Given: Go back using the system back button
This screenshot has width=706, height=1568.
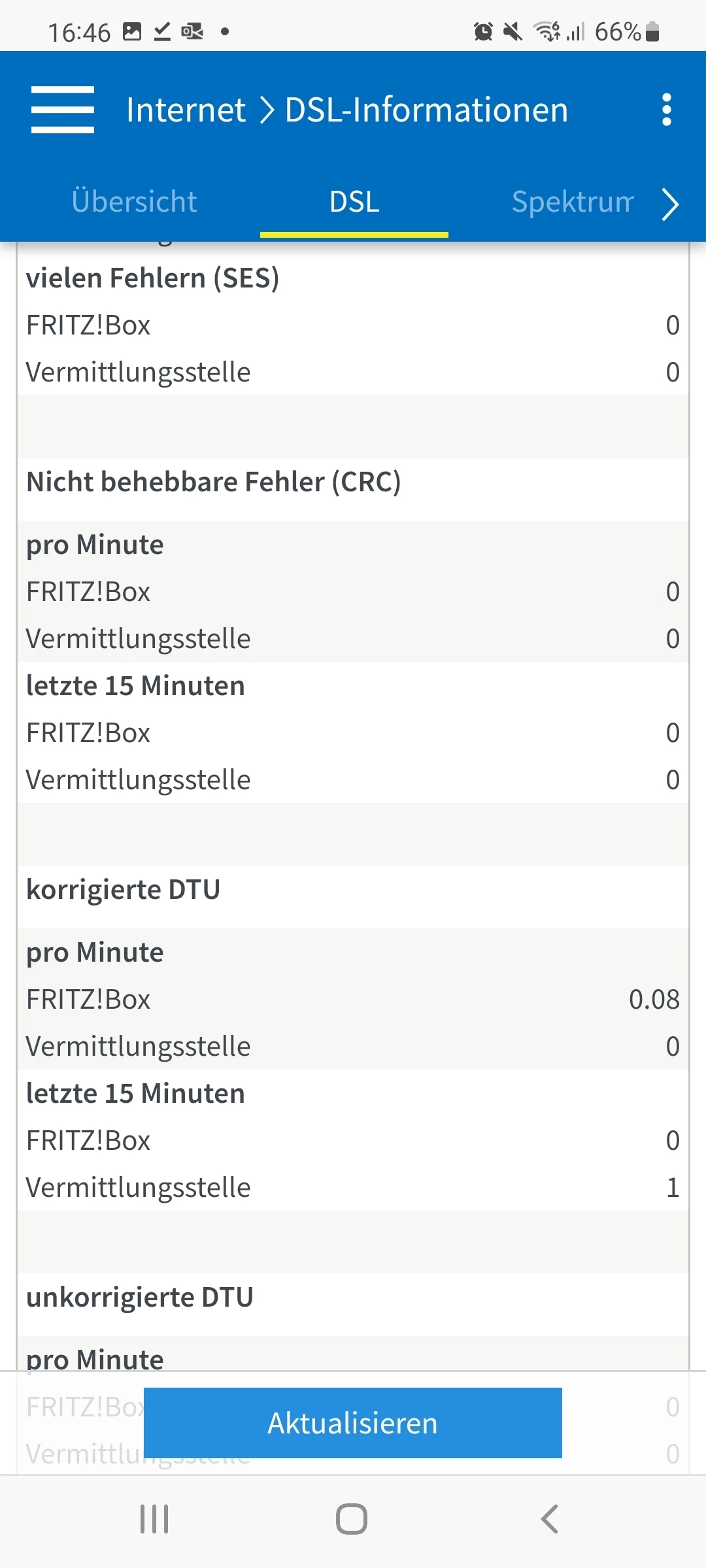Looking at the screenshot, I should click(x=550, y=1519).
